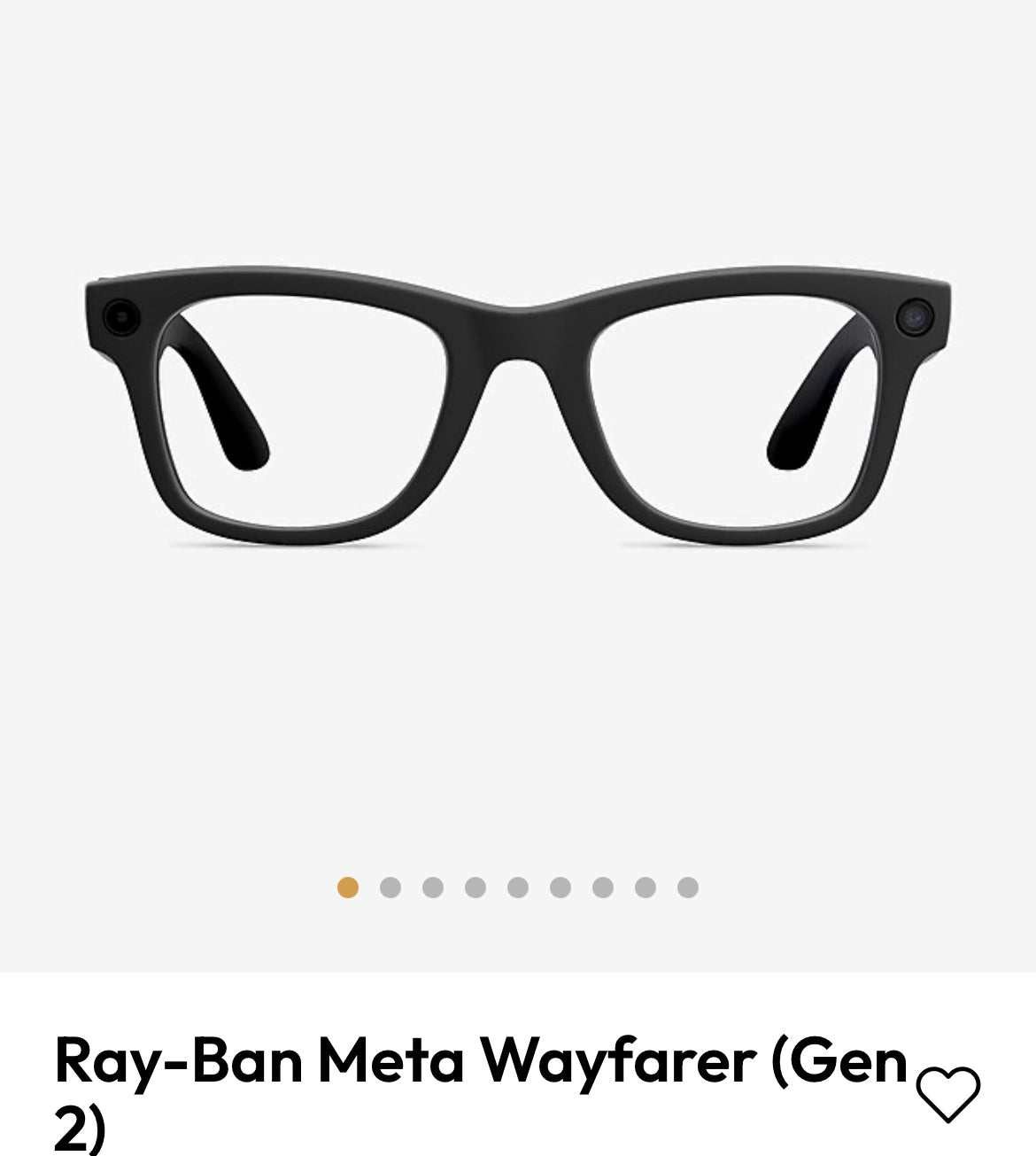Viewport: 1036px width, 1156px height.
Task: Select the last carousel page dot
Action: click(x=688, y=888)
